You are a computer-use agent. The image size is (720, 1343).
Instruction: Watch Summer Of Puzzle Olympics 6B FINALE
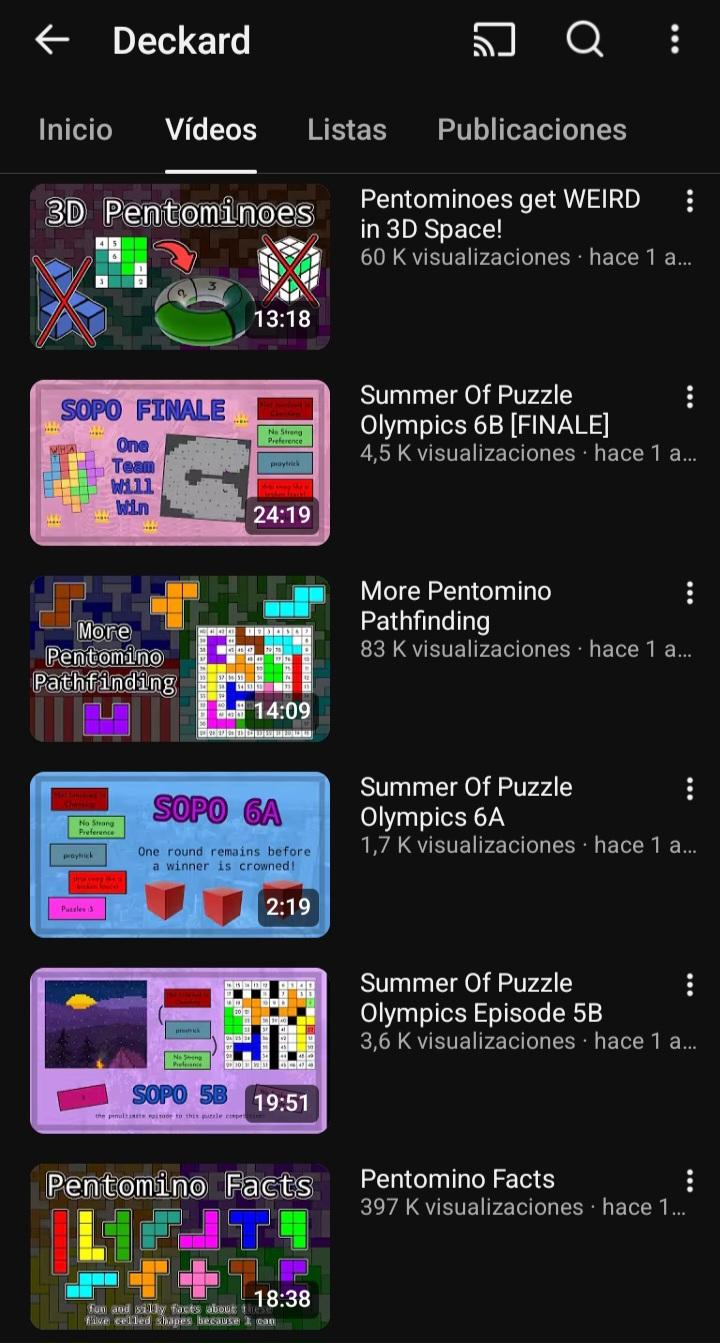(180, 462)
